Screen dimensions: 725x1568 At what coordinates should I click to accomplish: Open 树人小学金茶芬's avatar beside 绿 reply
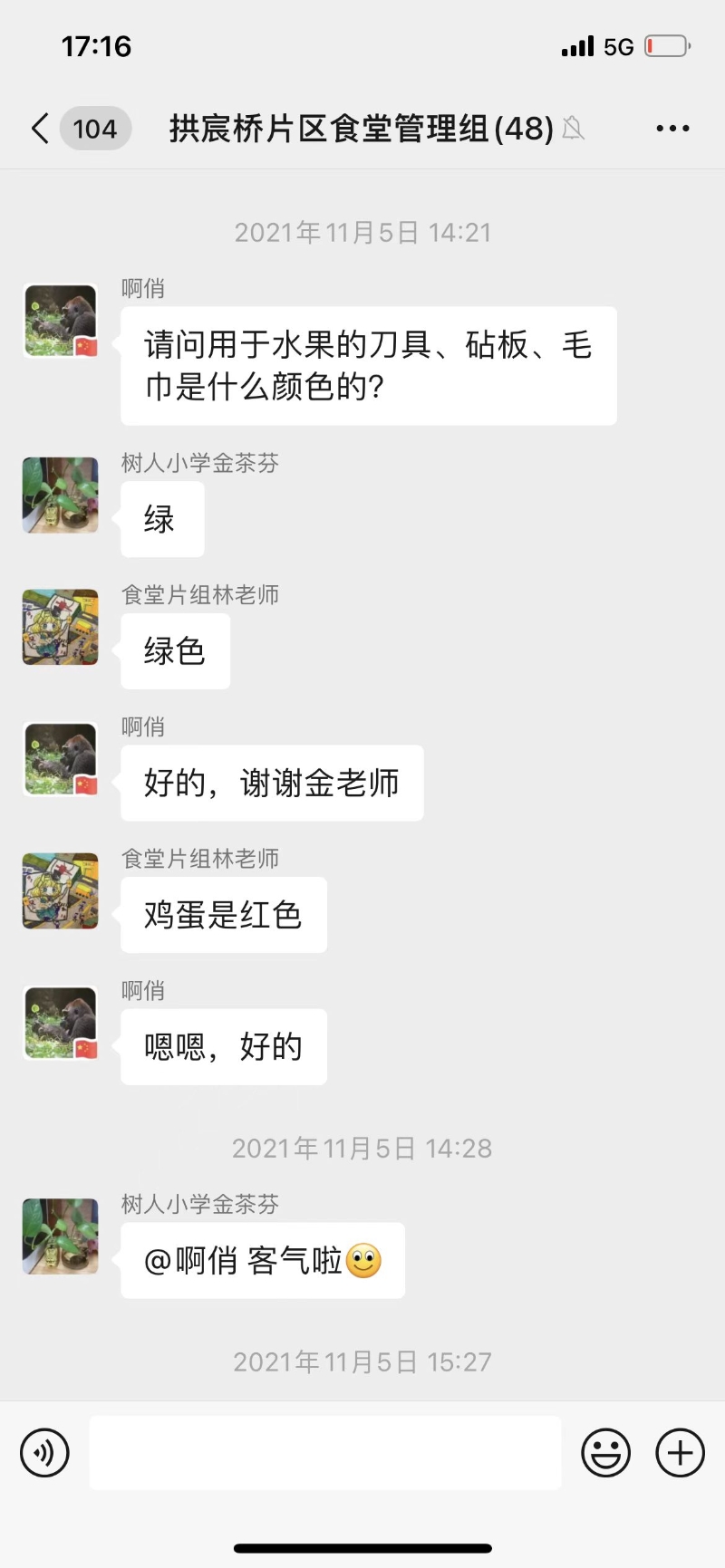(x=61, y=495)
